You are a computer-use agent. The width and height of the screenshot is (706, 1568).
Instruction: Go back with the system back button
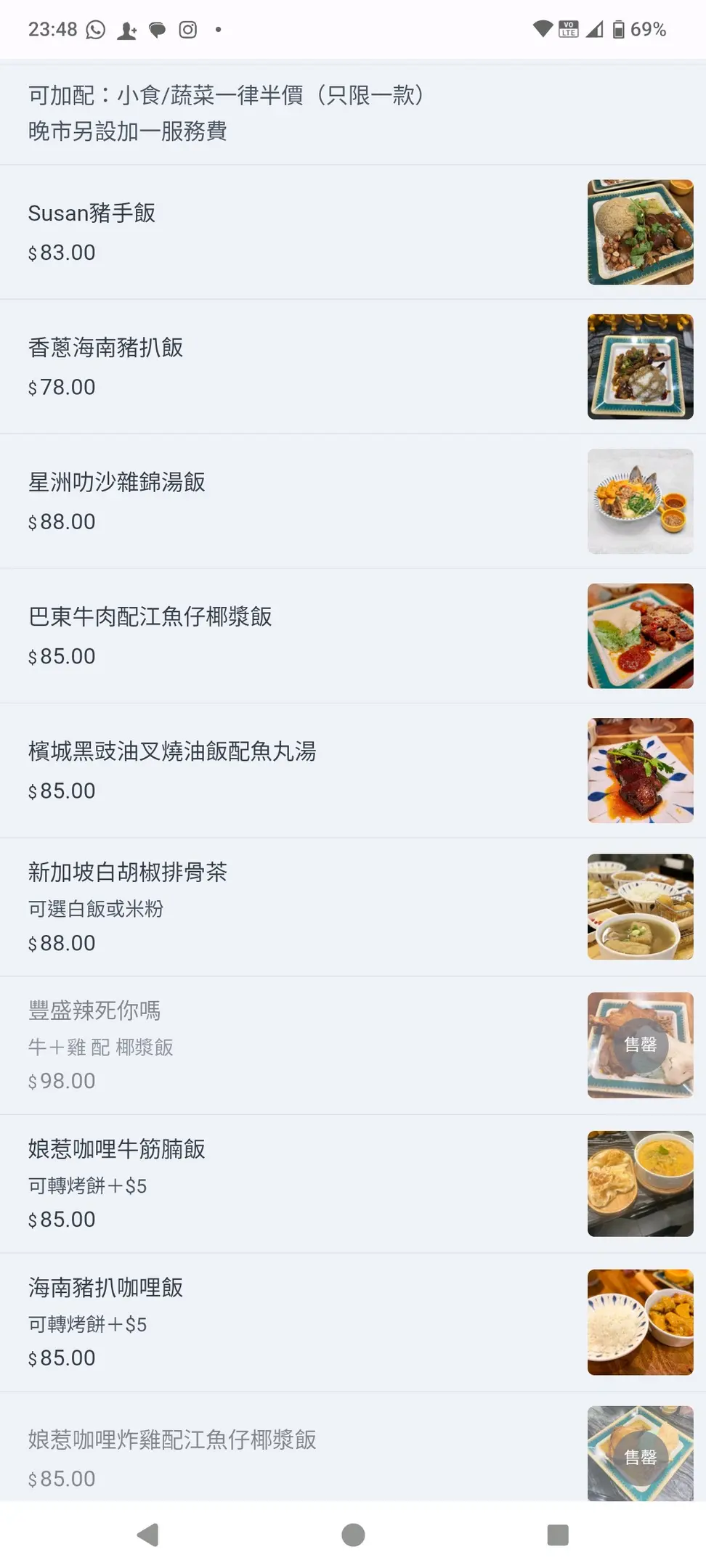click(148, 1535)
